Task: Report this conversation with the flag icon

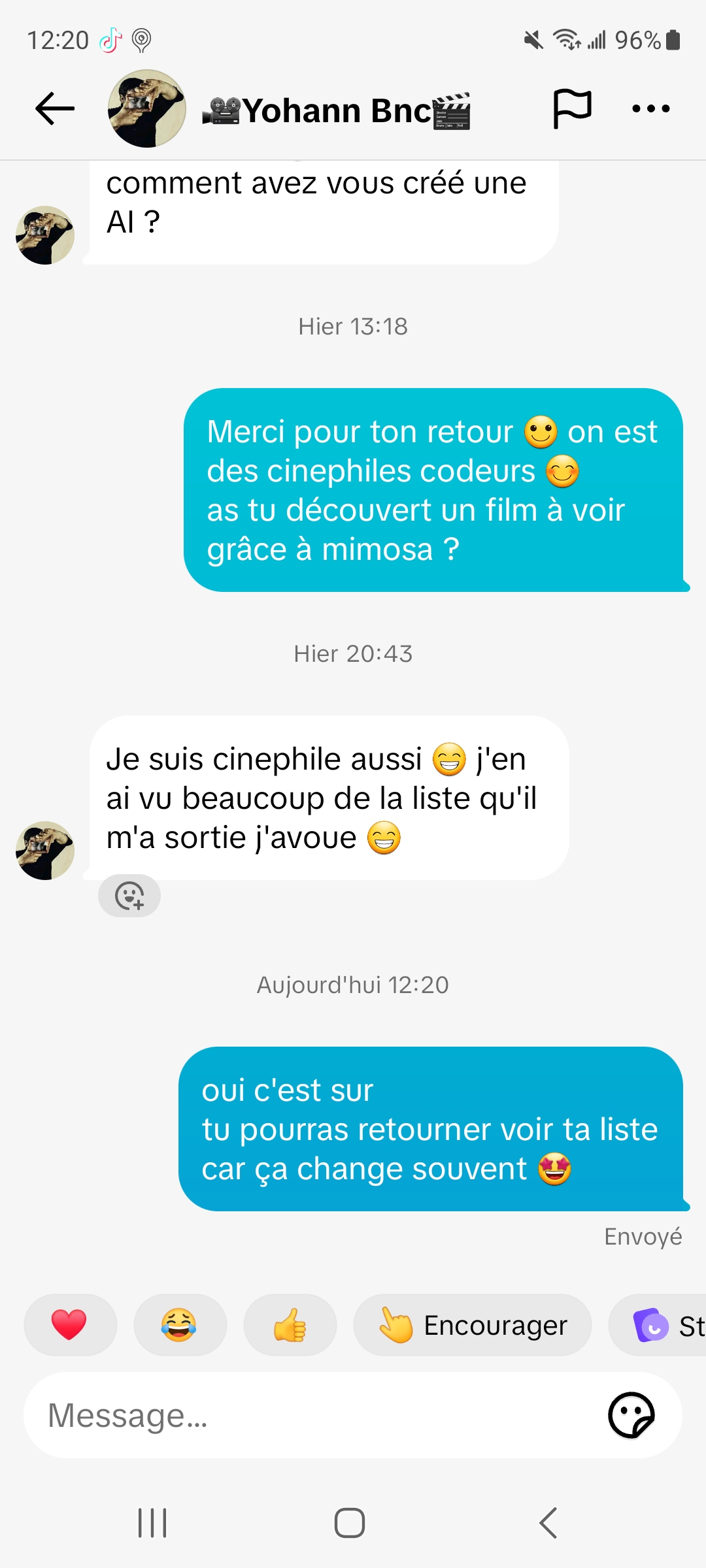Action: coord(572,108)
